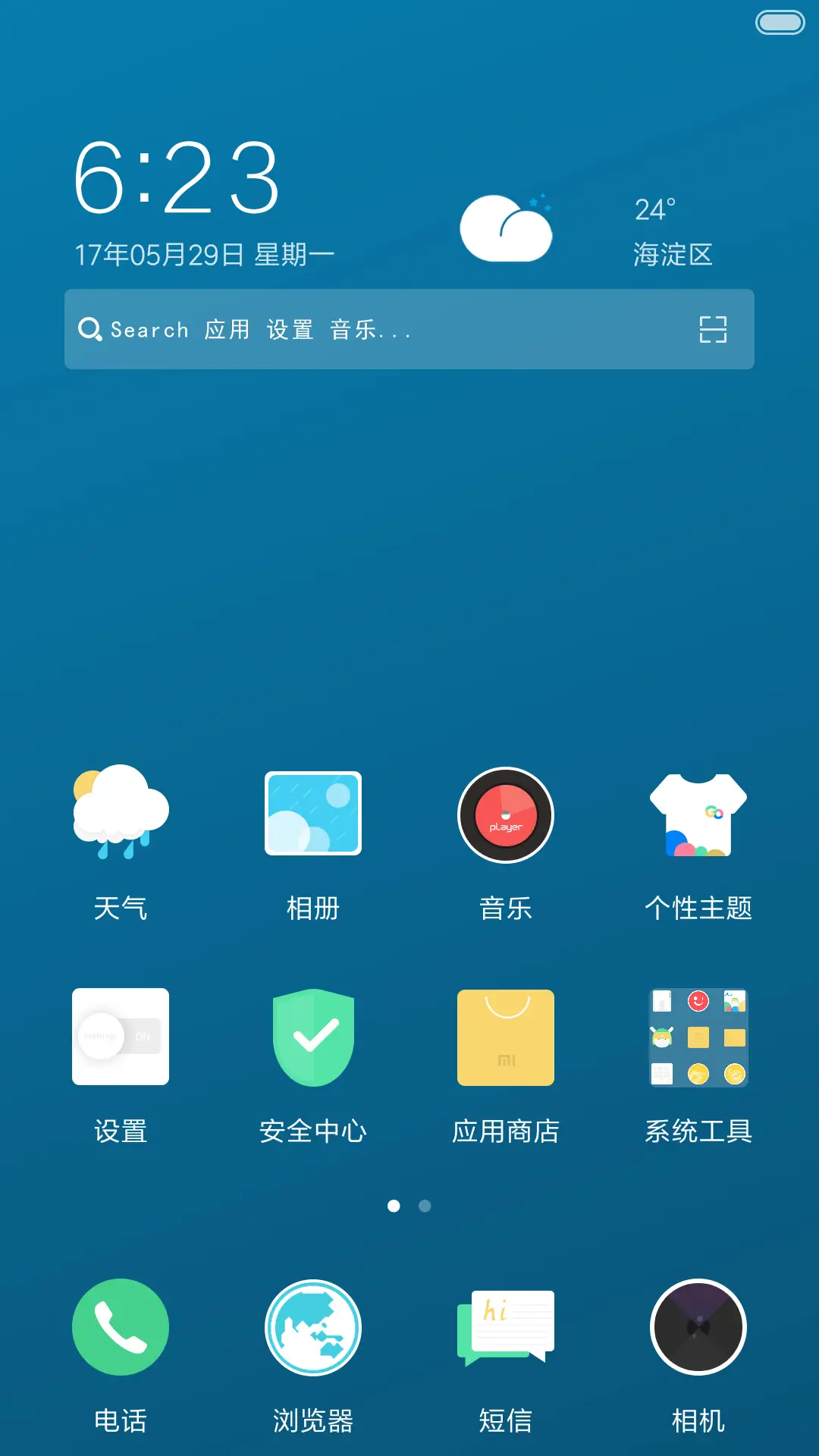Open the 电话 phone dialer
The image size is (819, 1456).
point(120,1327)
